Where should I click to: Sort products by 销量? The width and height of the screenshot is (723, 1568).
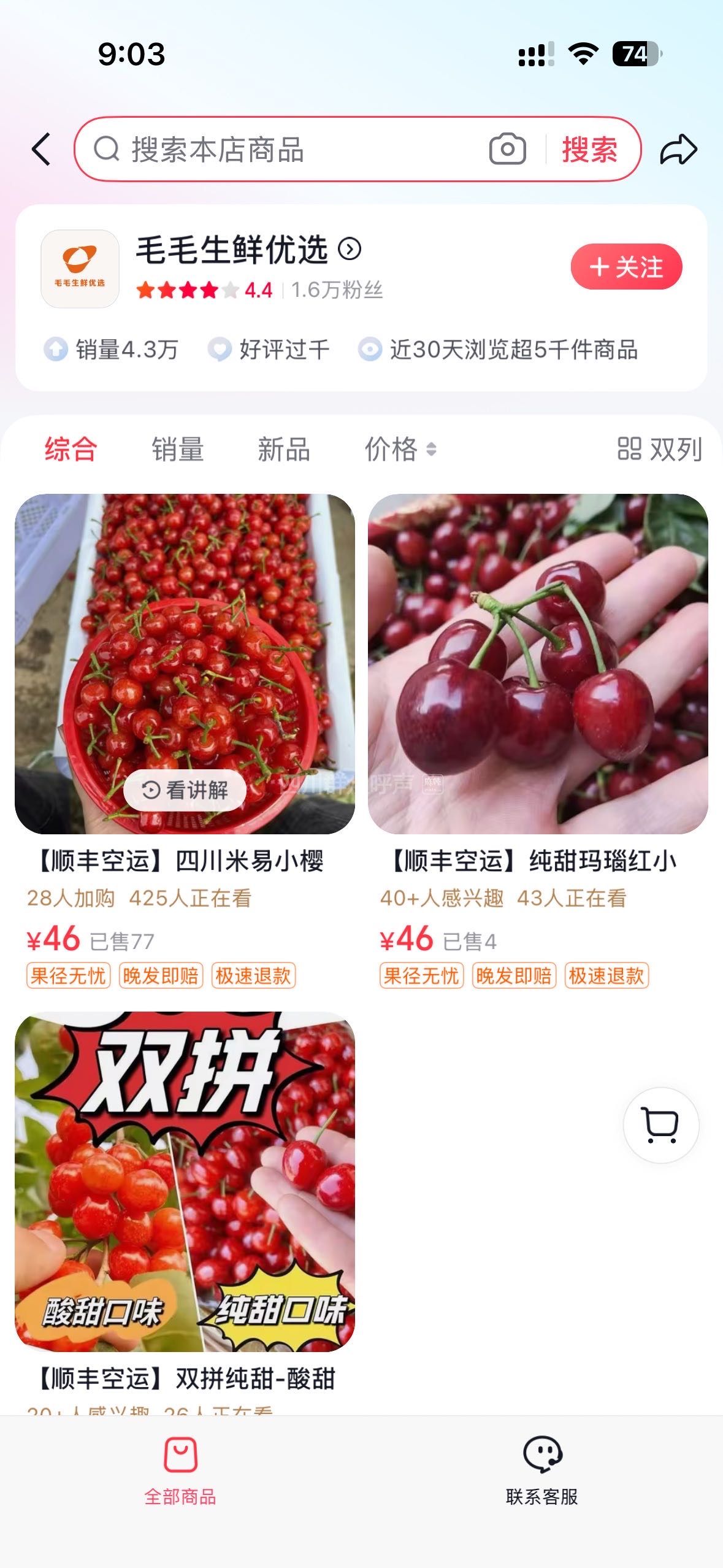(177, 449)
